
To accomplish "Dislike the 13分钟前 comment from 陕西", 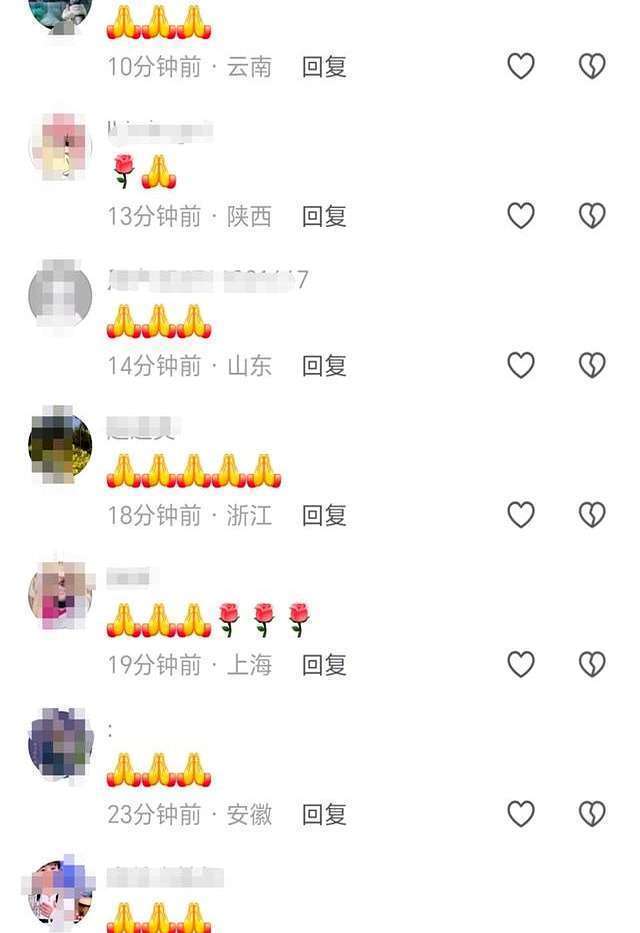I will click(x=592, y=216).
